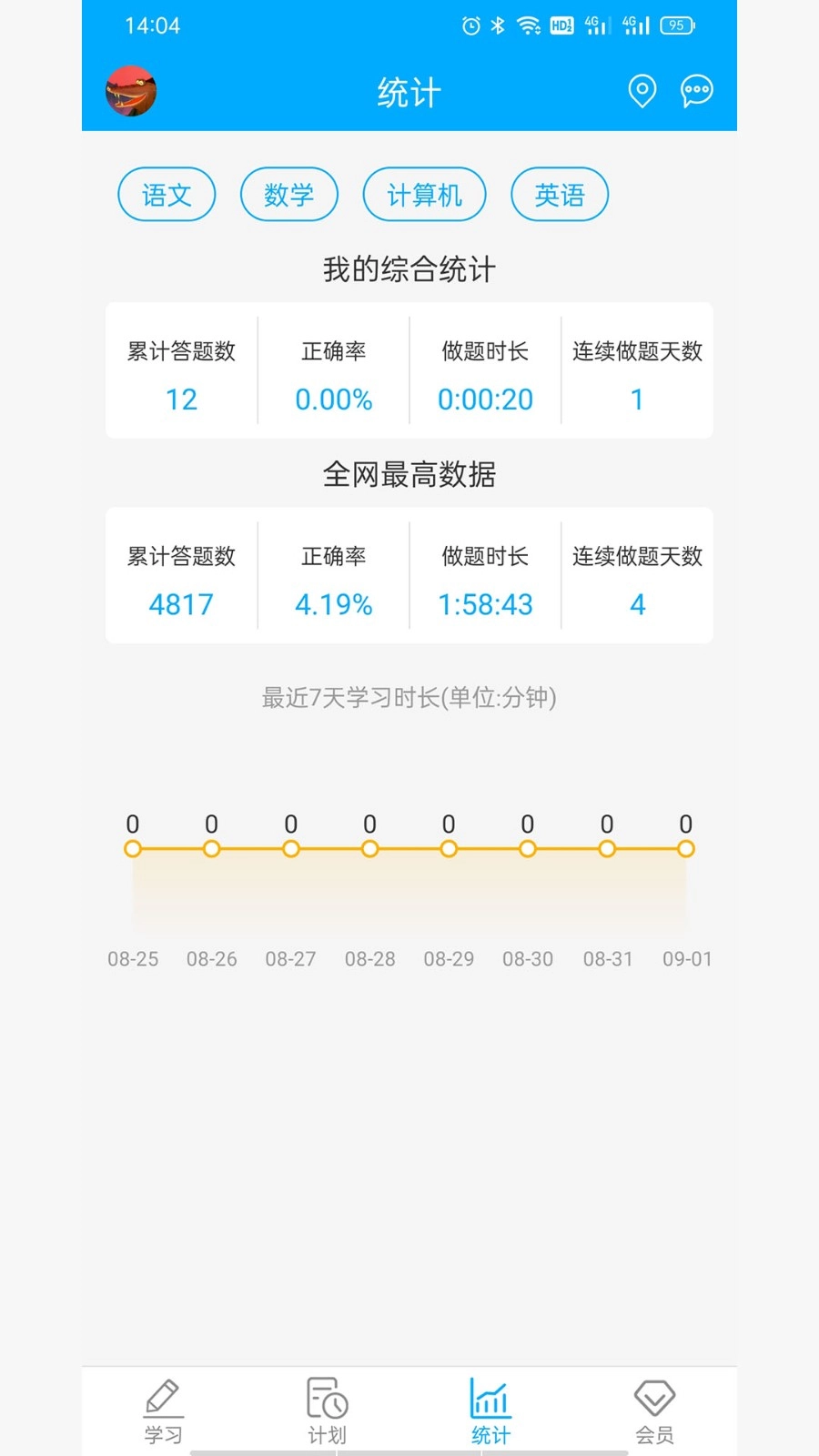The width and height of the screenshot is (819, 1456).
Task: Tap the 08-25 data point on the chart
Action: click(133, 848)
